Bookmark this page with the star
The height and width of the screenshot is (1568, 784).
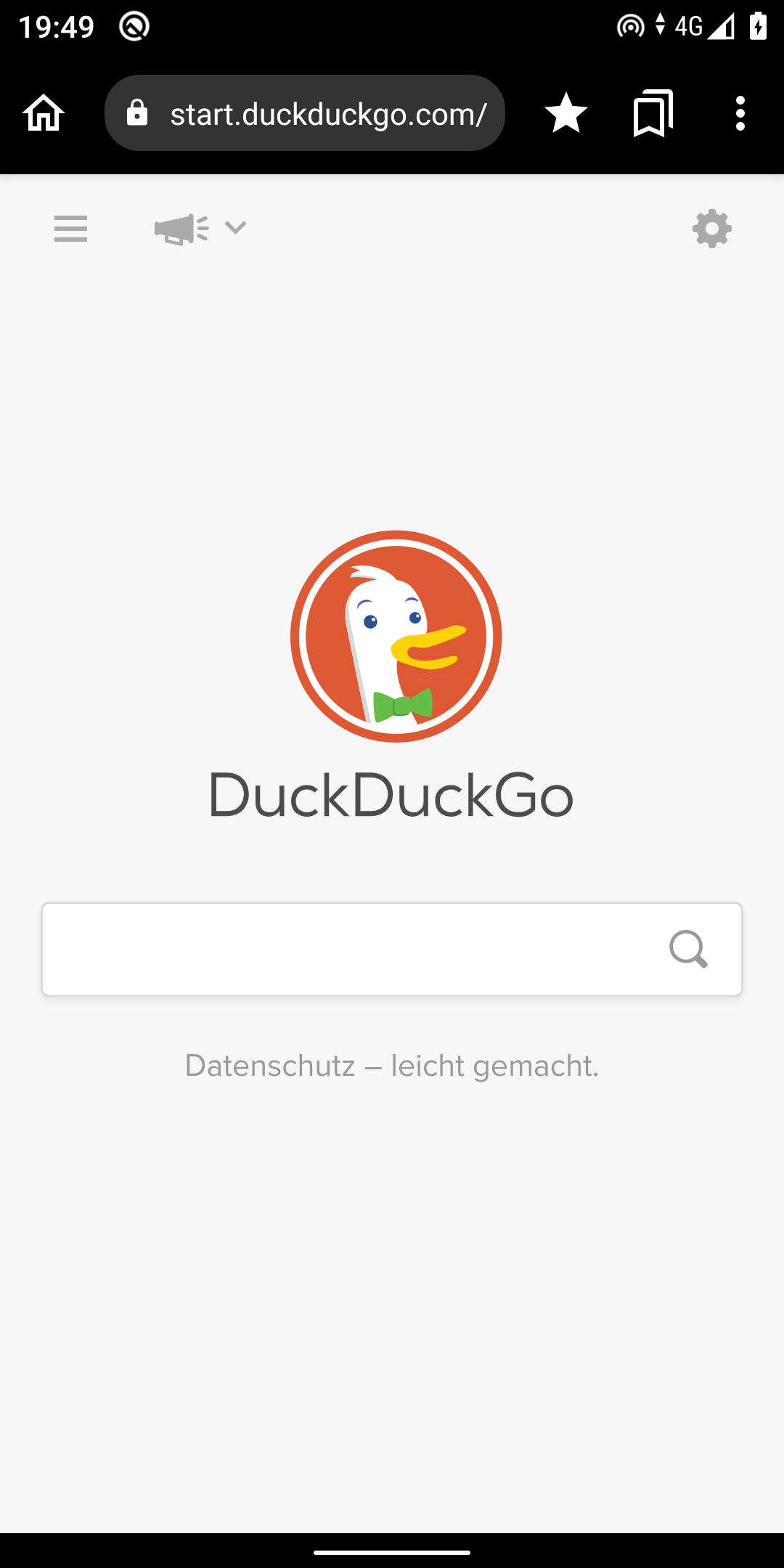click(565, 113)
